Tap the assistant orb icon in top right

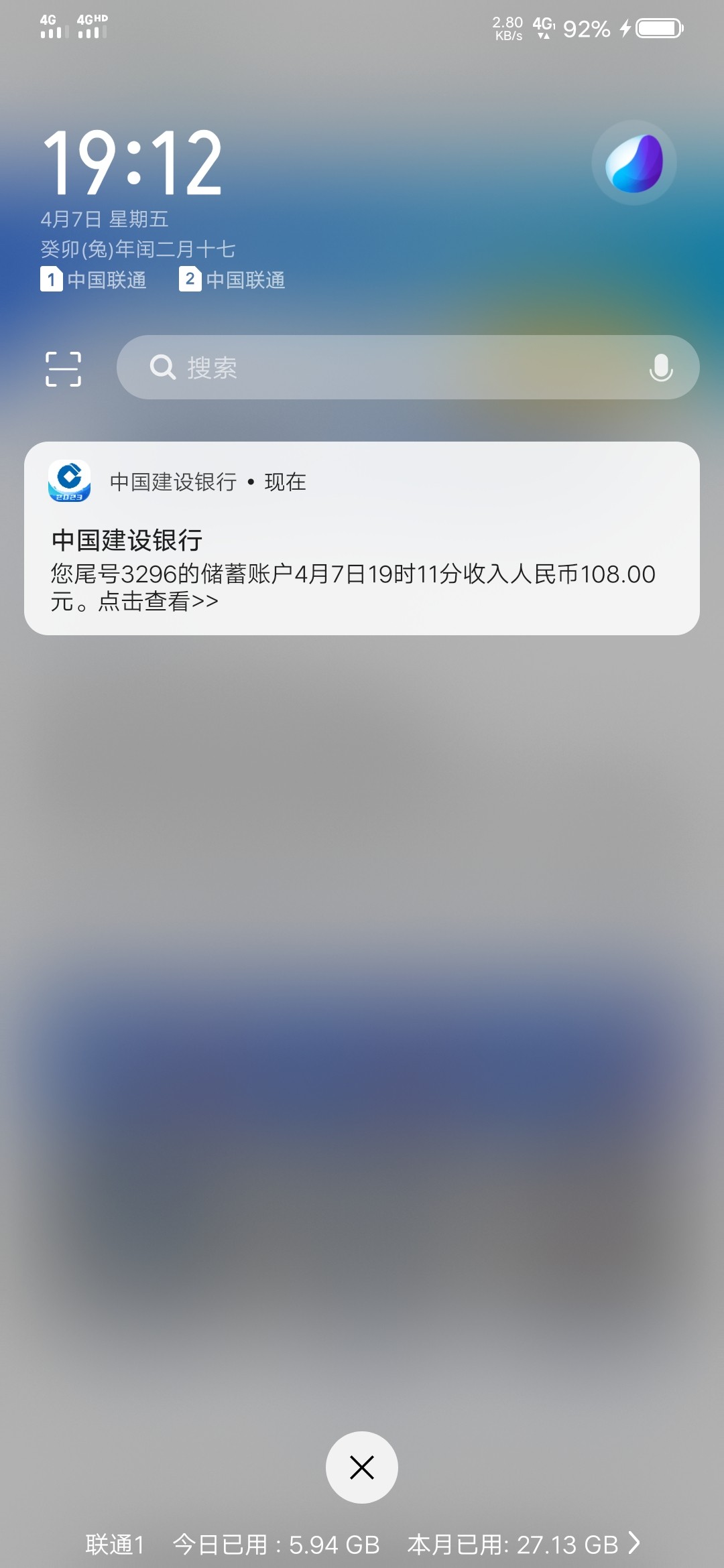(x=633, y=162)
